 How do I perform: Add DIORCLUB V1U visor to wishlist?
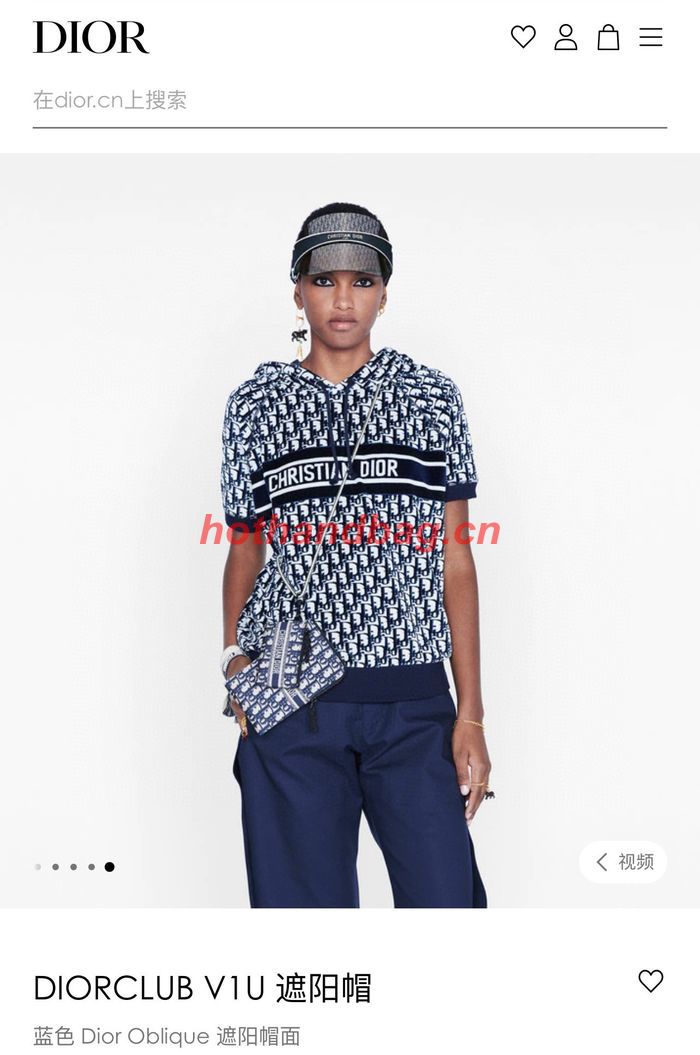651,981
